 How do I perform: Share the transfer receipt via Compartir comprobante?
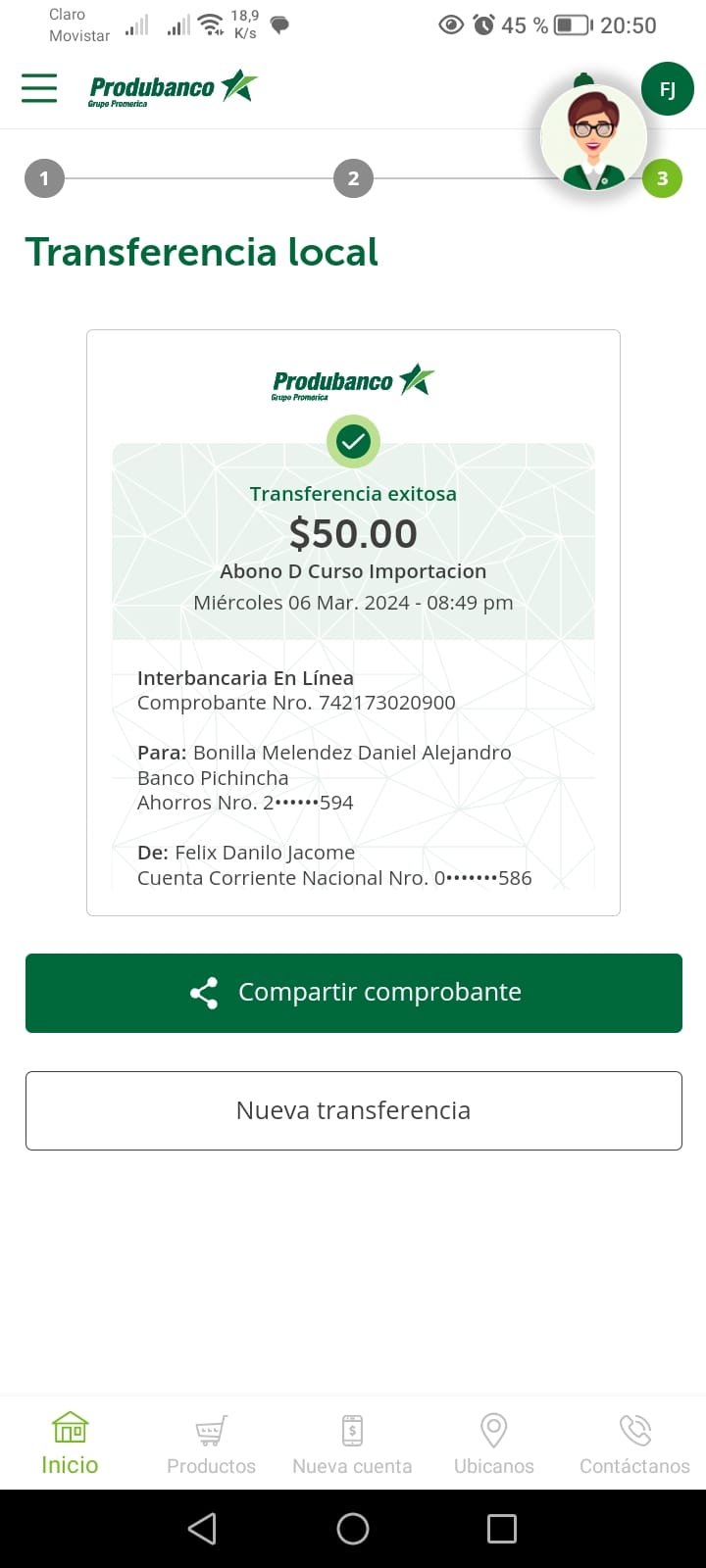point(354,993)
